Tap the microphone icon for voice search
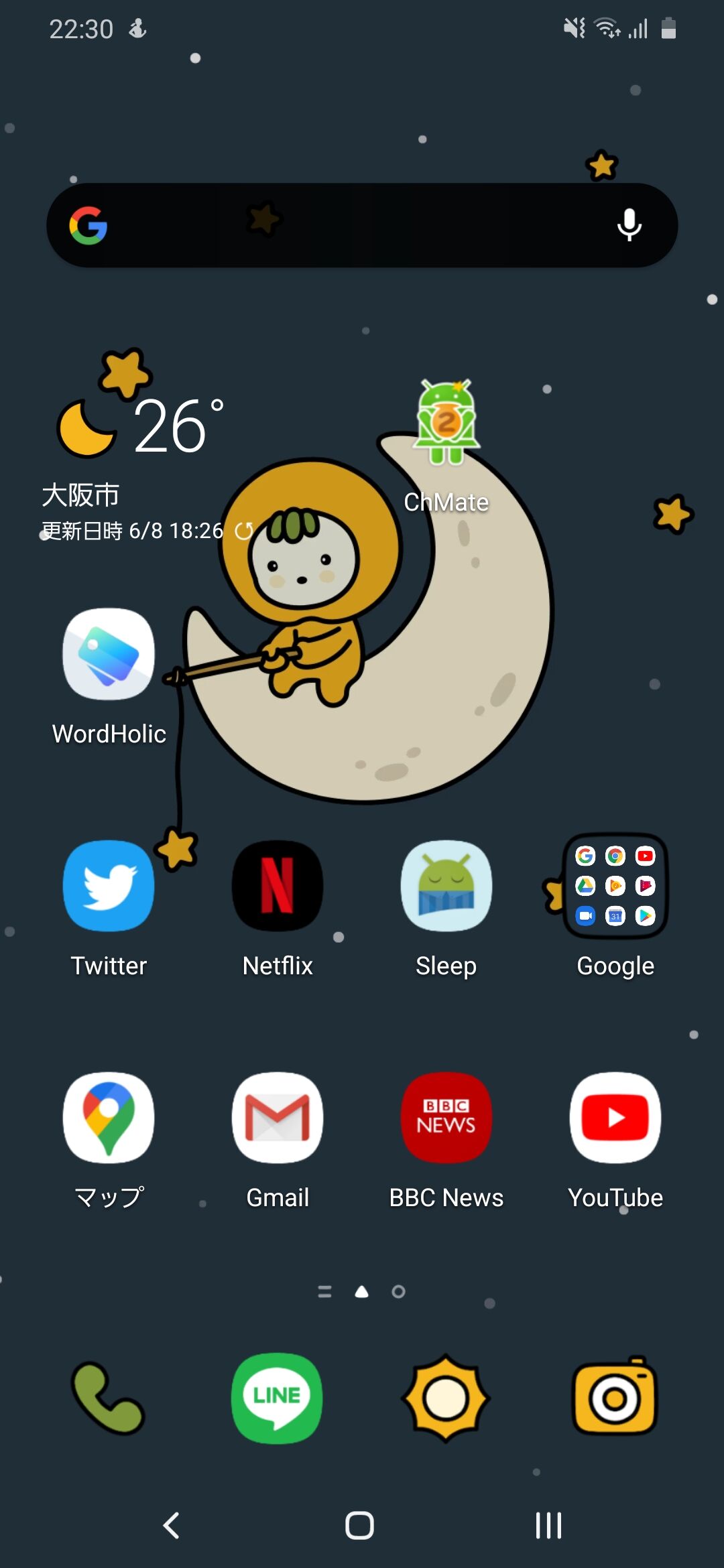The image size is (724, 1568). [629, 224]
